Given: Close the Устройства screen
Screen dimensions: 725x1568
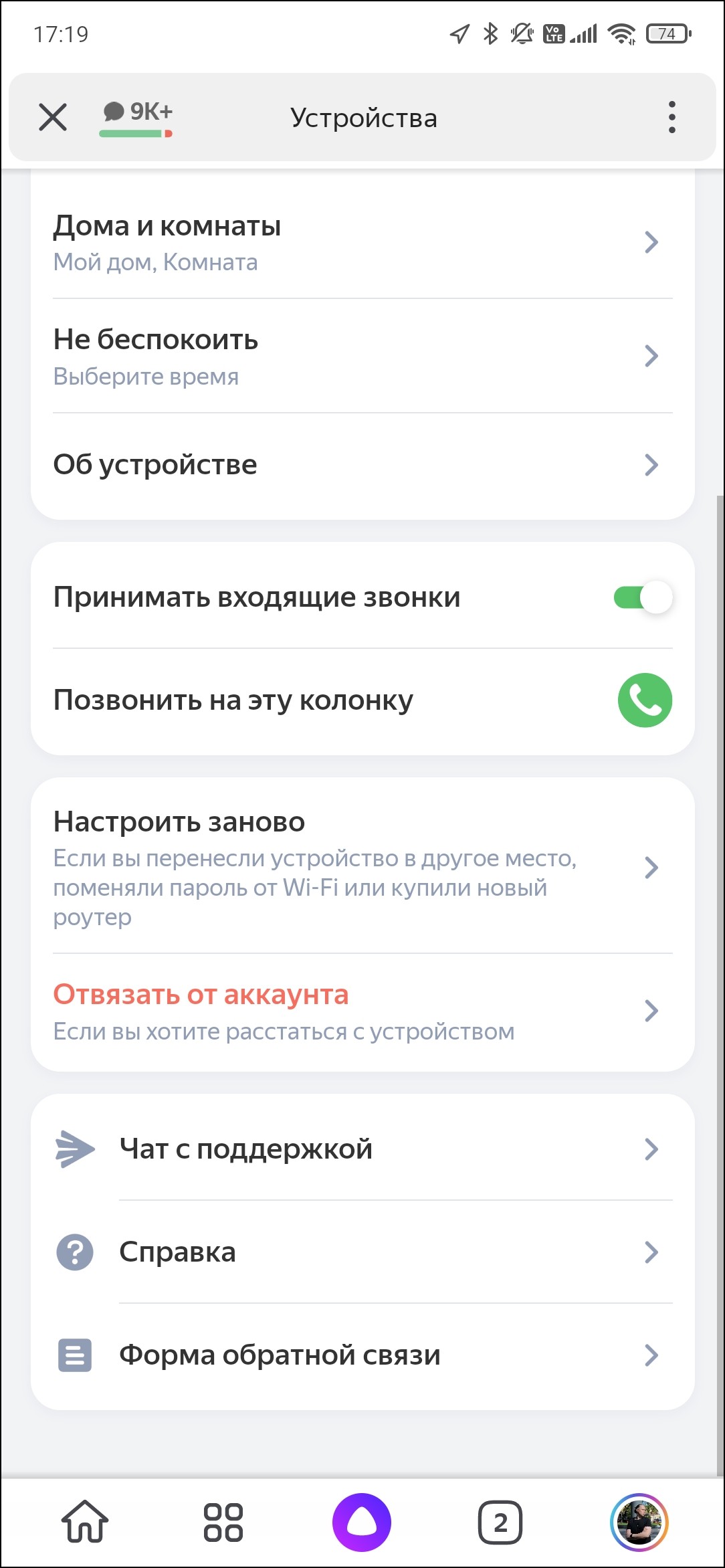Looking at the screenshot, I should [53, 118].
